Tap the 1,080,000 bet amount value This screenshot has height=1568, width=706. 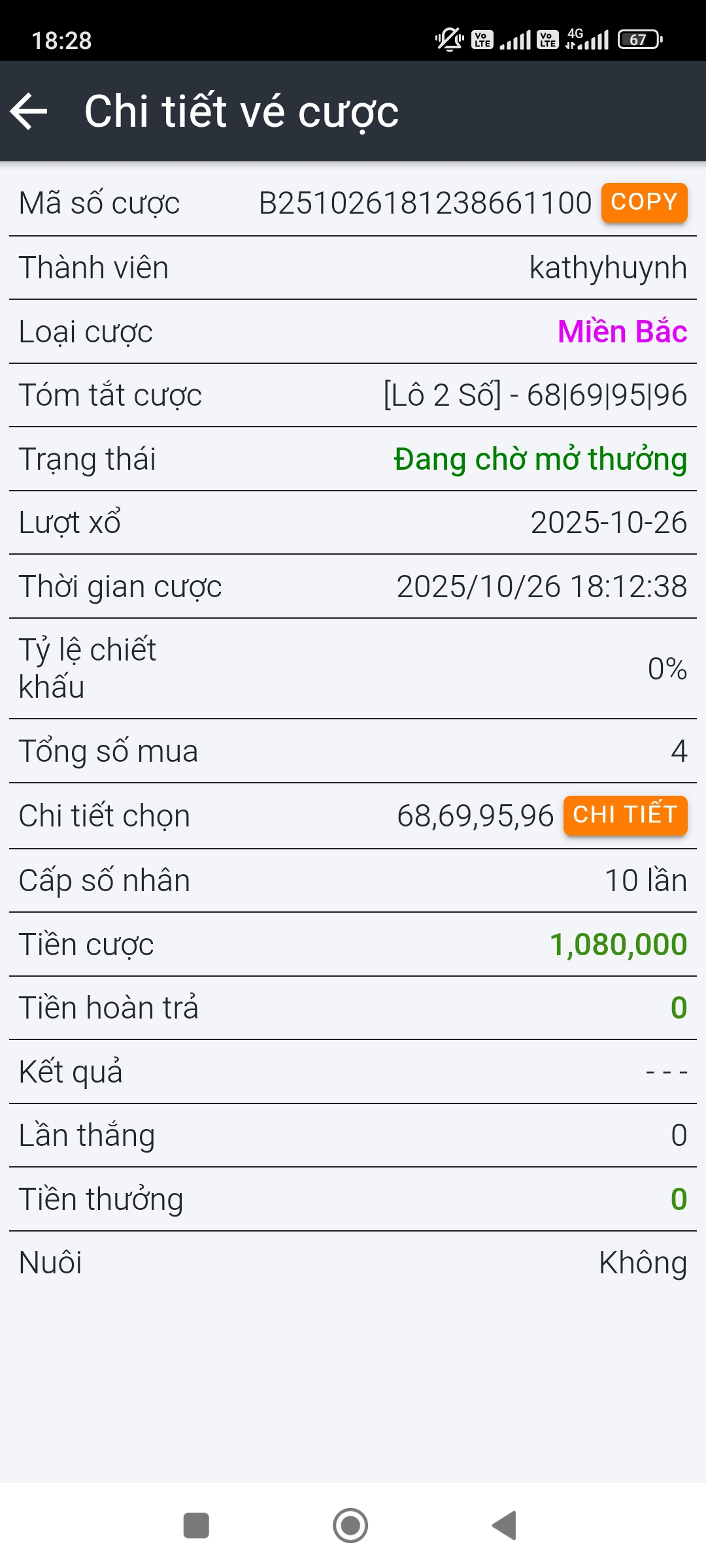617,944
